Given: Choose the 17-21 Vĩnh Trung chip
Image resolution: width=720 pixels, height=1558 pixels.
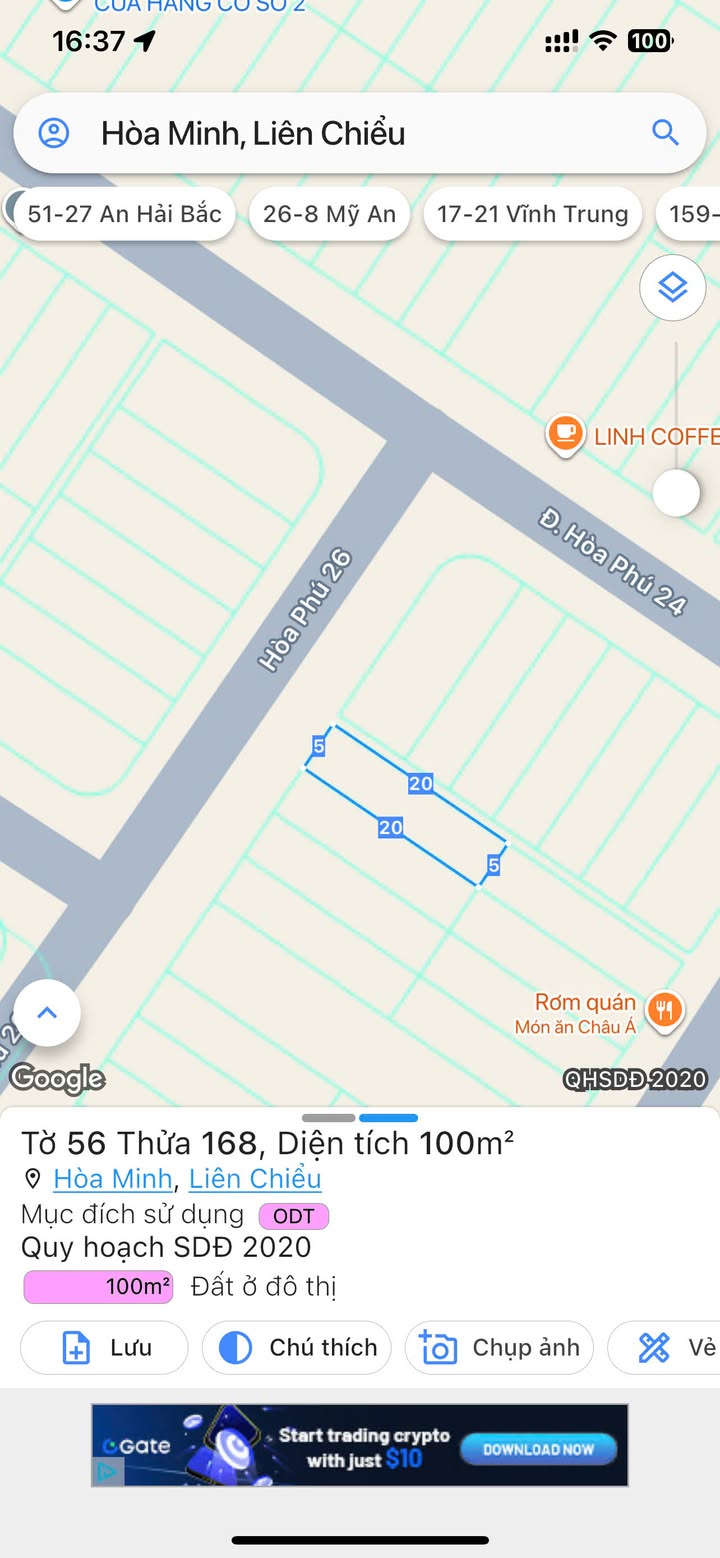Looking at the screenshot, I should tap(532, 214).
